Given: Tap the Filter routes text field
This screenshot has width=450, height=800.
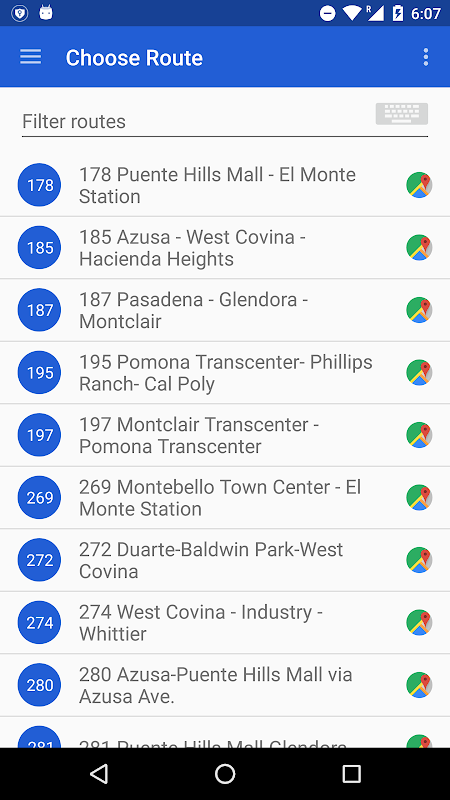Looking at the screenshot, I should tap(196, 122).
